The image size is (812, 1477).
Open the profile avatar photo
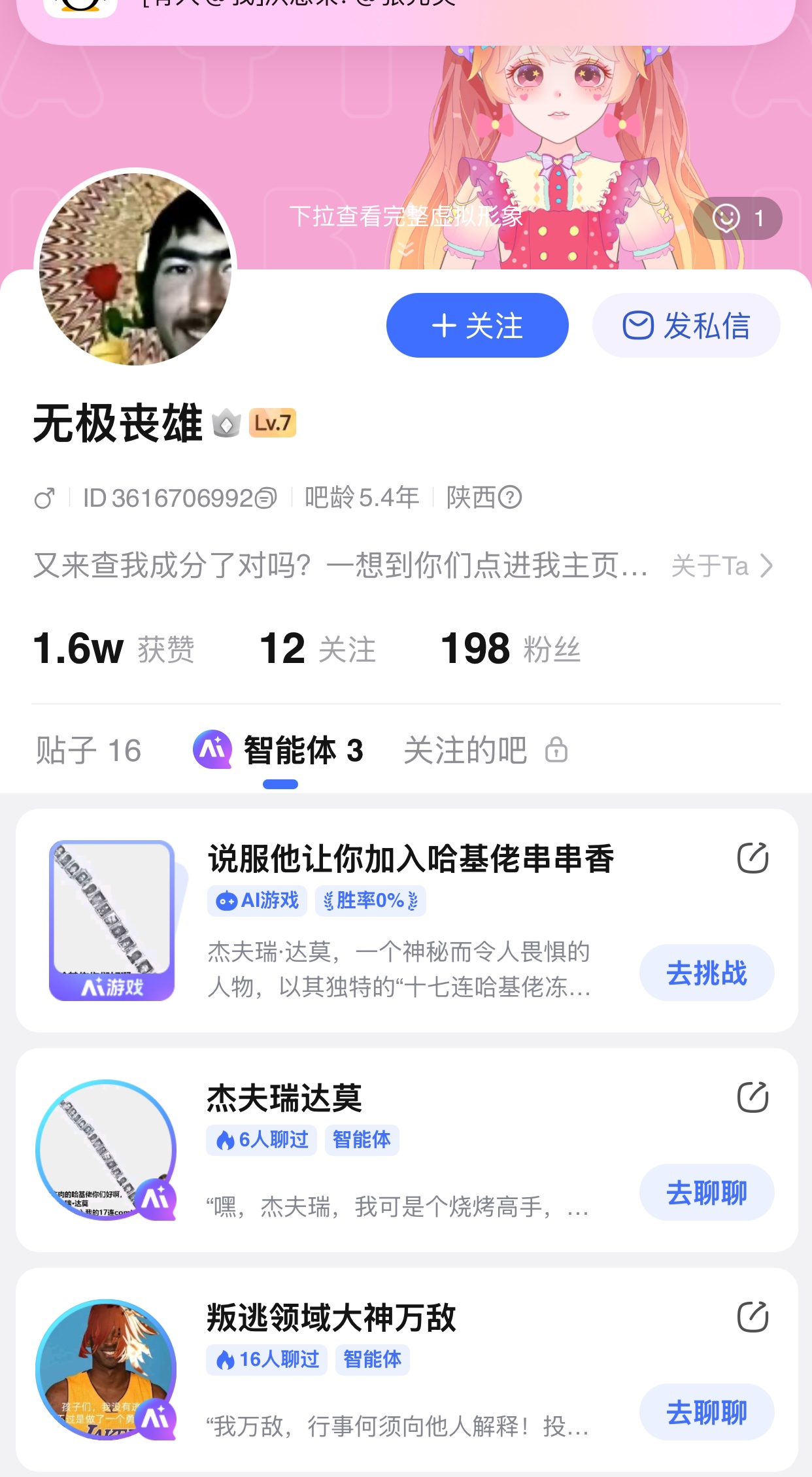coord(135,267)
